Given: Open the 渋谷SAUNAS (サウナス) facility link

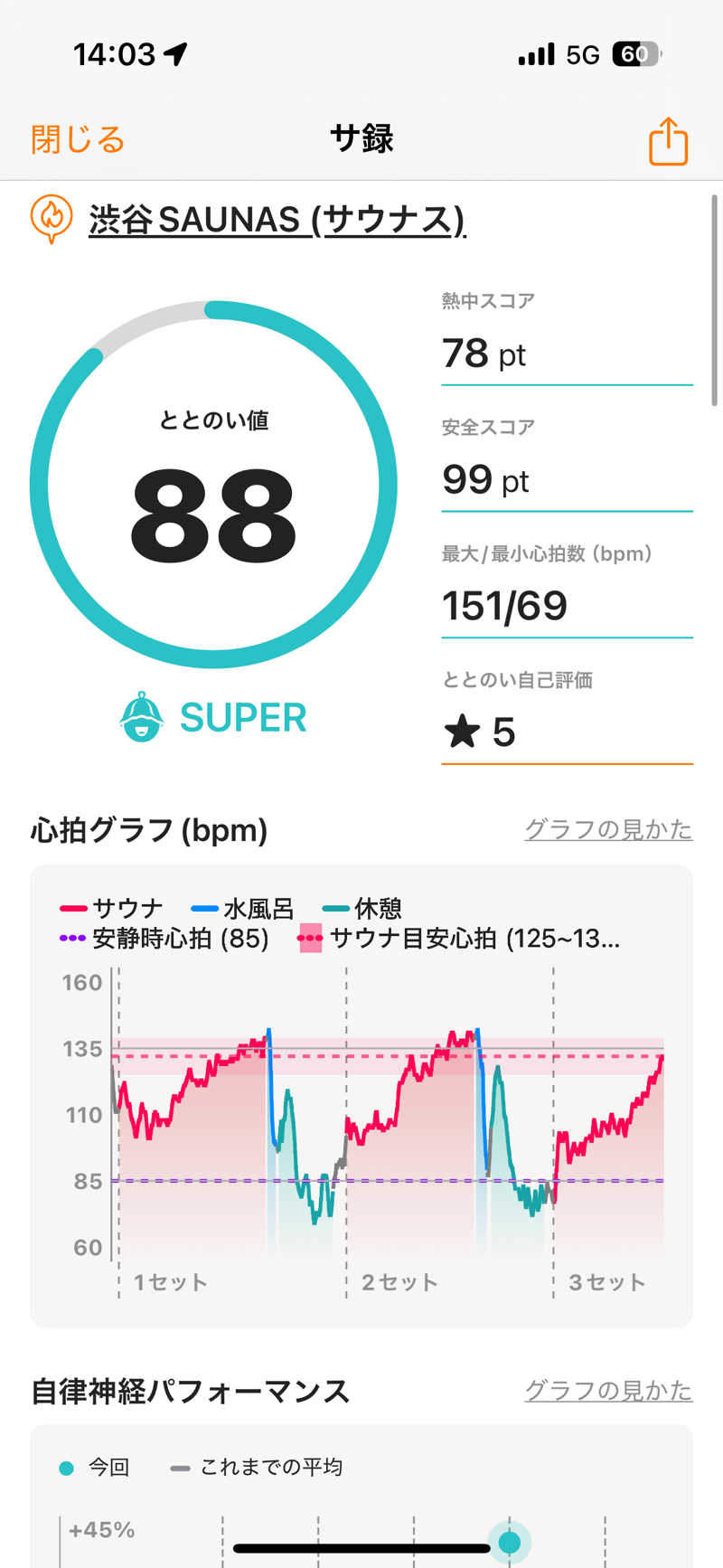Looking at the screenshot, I should pyautogui.click(x=277, y=220).
